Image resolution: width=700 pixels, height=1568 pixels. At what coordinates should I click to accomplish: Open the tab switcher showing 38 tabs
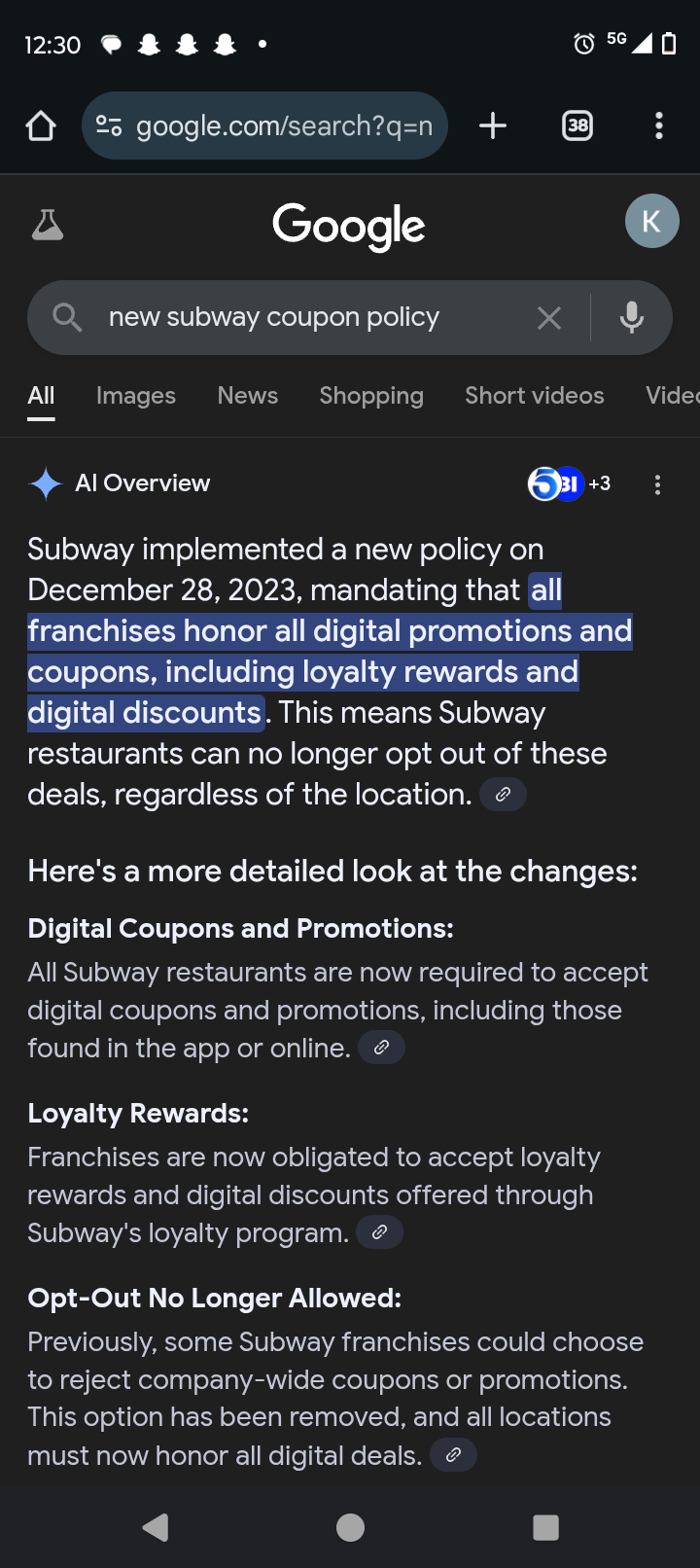[577, 125]
